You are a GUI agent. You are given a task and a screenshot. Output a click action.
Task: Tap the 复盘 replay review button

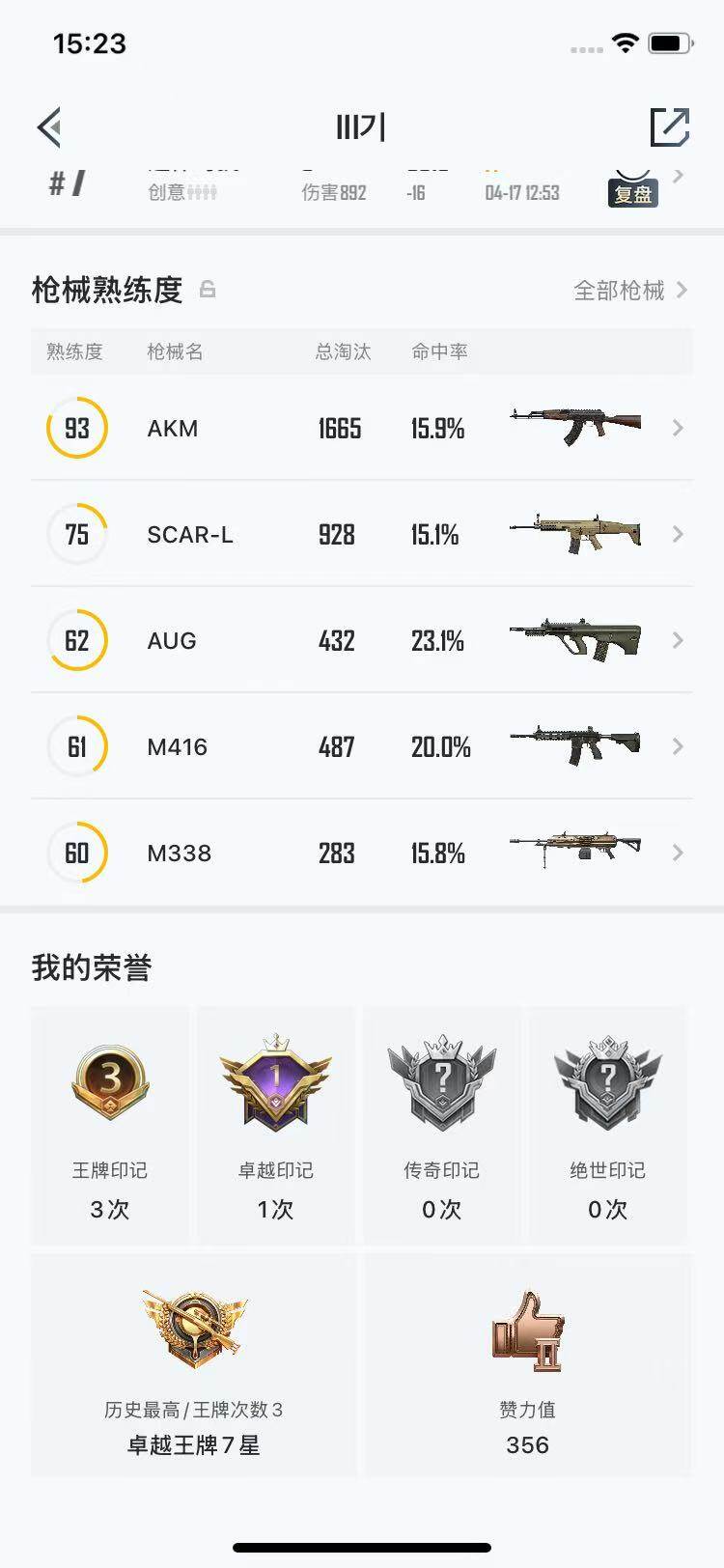coord(632,193)
